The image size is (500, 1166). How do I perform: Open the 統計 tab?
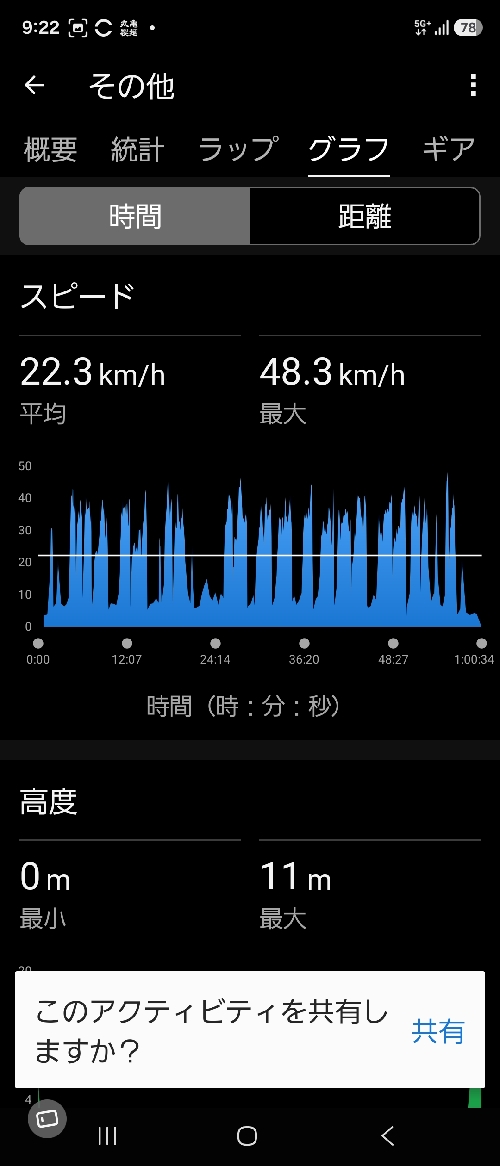point(138,149)
